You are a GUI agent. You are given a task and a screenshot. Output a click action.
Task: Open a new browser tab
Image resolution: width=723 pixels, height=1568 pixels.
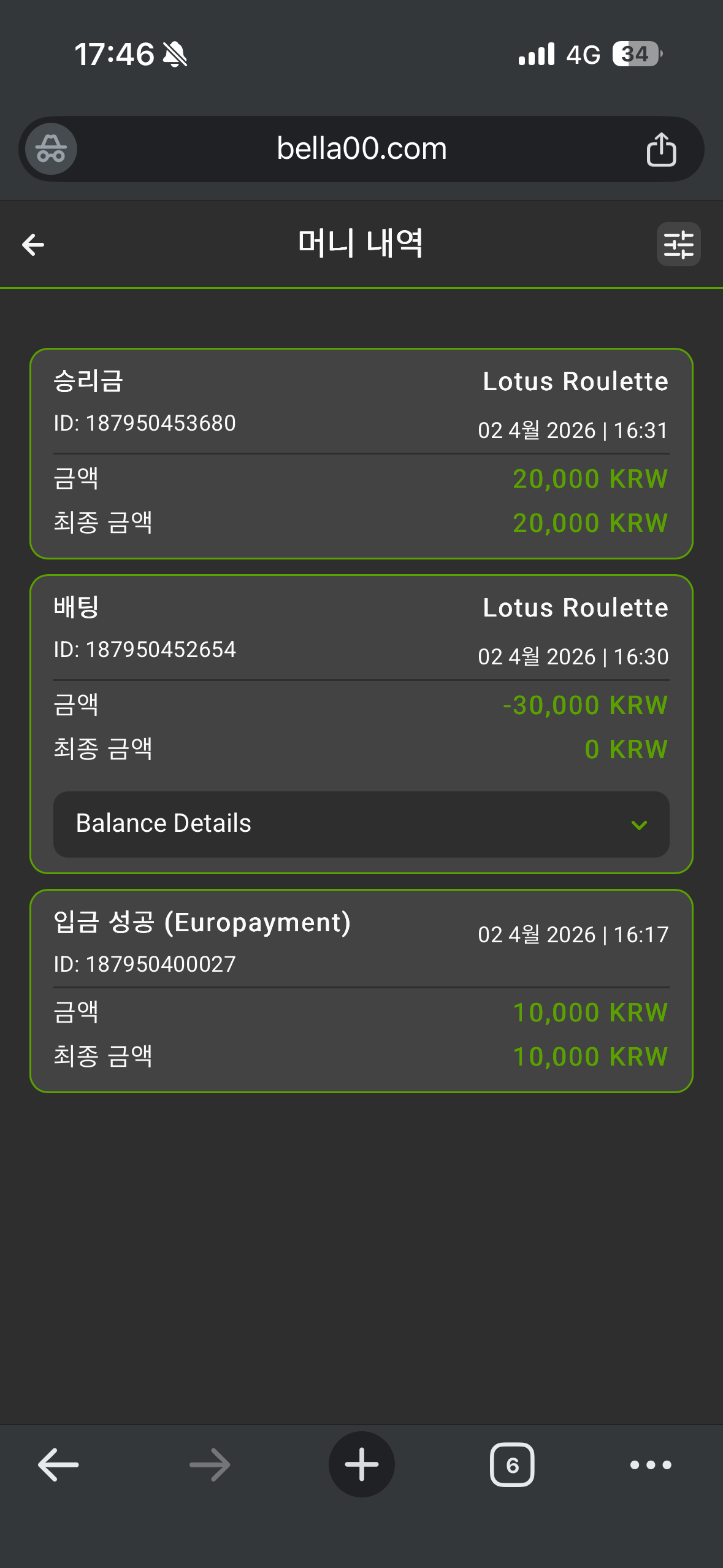(361, 1464)
